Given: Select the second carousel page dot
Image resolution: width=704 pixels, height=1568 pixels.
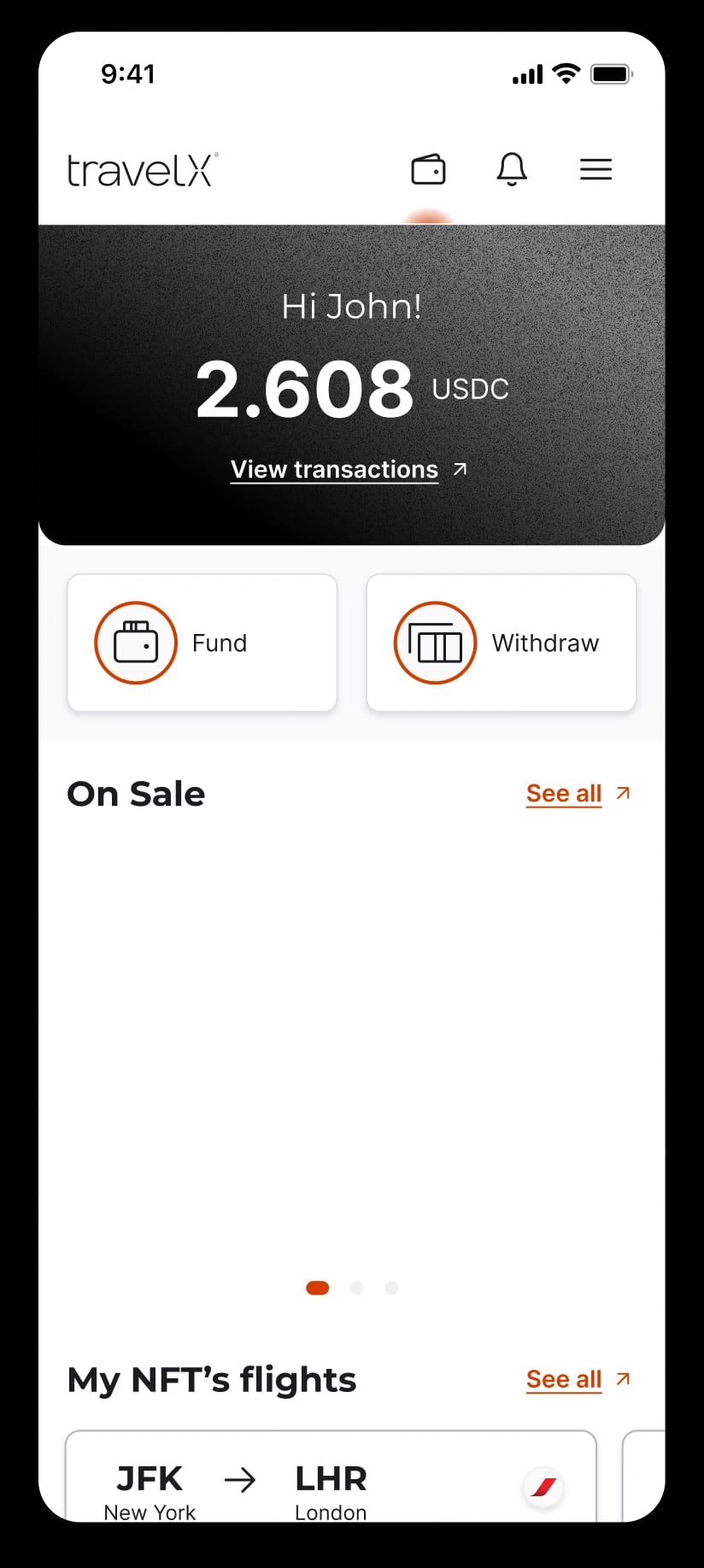Looking at the screenshot, I should (x=357, y=1288).
